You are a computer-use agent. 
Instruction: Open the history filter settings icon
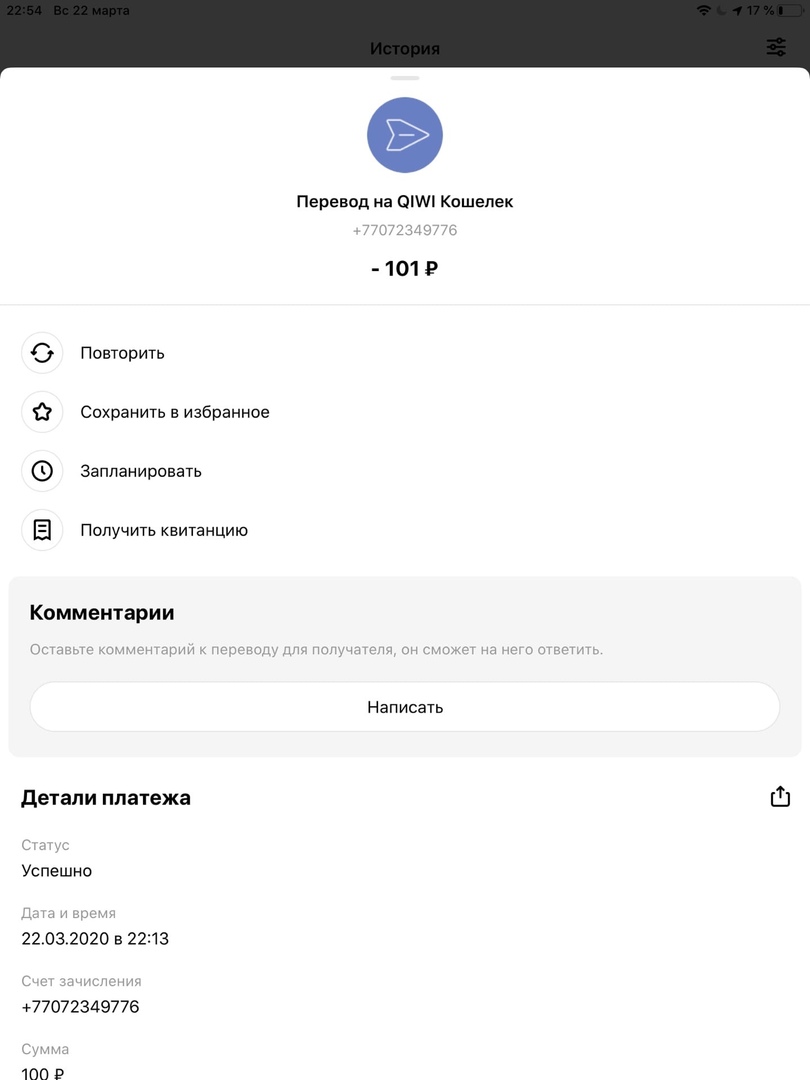click(x=776, y=47)
